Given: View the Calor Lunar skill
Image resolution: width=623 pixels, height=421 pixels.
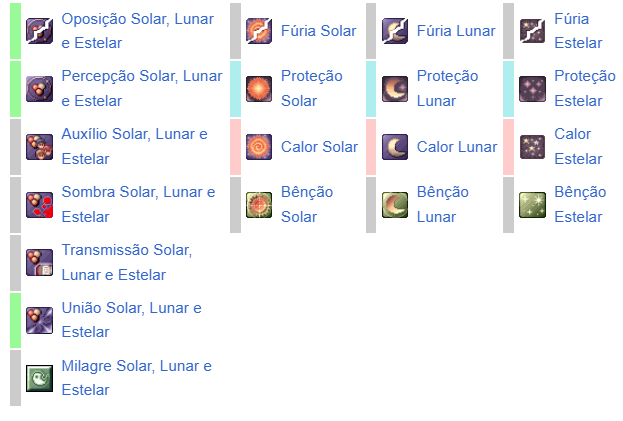Looking at the screenshot, I should point(456,147).
